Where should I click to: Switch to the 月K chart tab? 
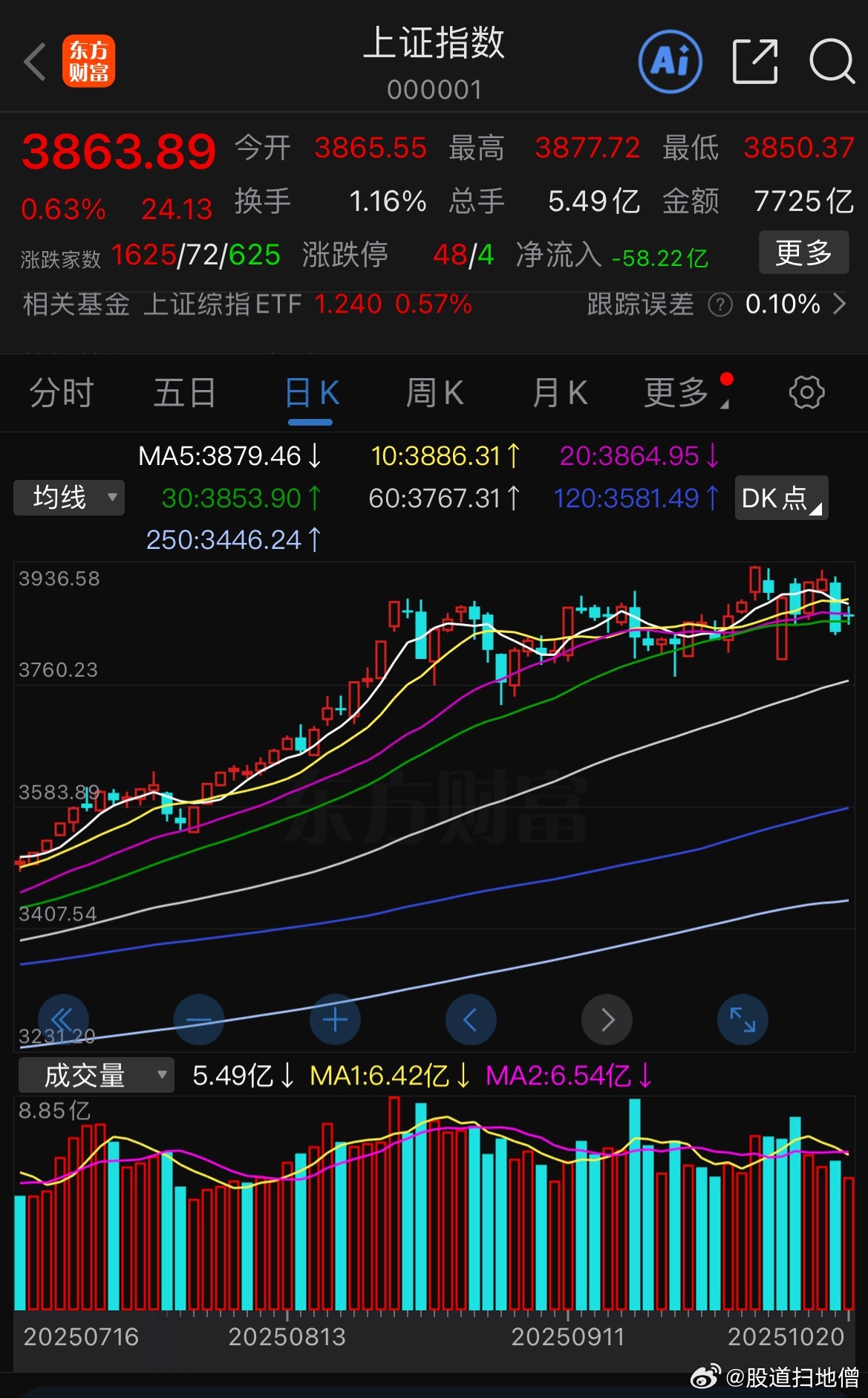(x=560, y=392)
